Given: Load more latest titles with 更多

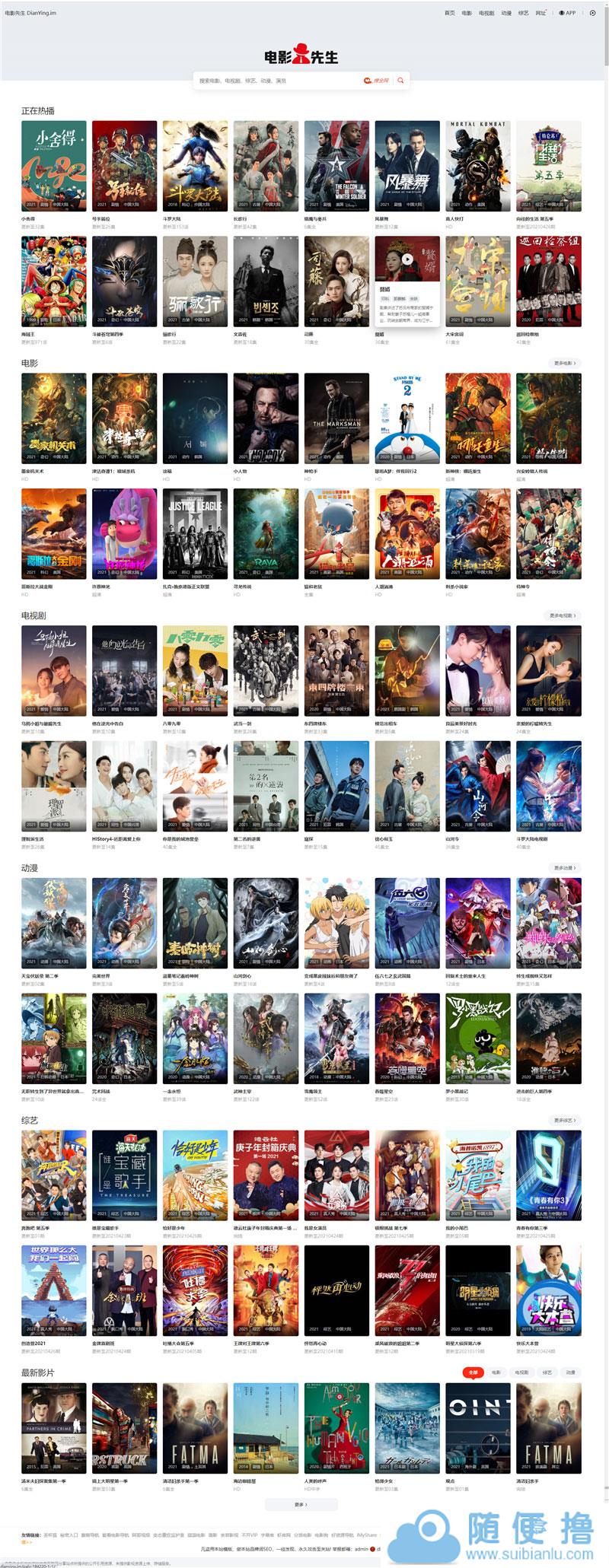Looking at the screenshot, I should coord(301,1504).
